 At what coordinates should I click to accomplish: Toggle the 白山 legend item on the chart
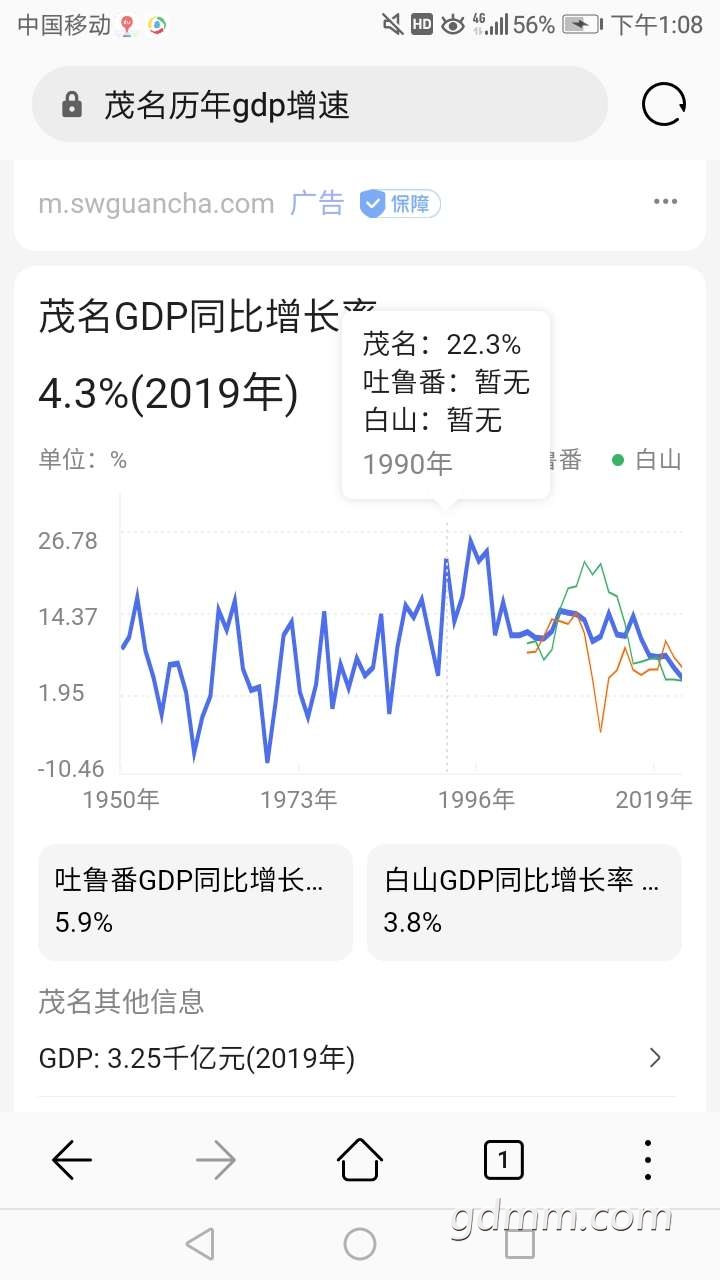(x=647, y=460)
